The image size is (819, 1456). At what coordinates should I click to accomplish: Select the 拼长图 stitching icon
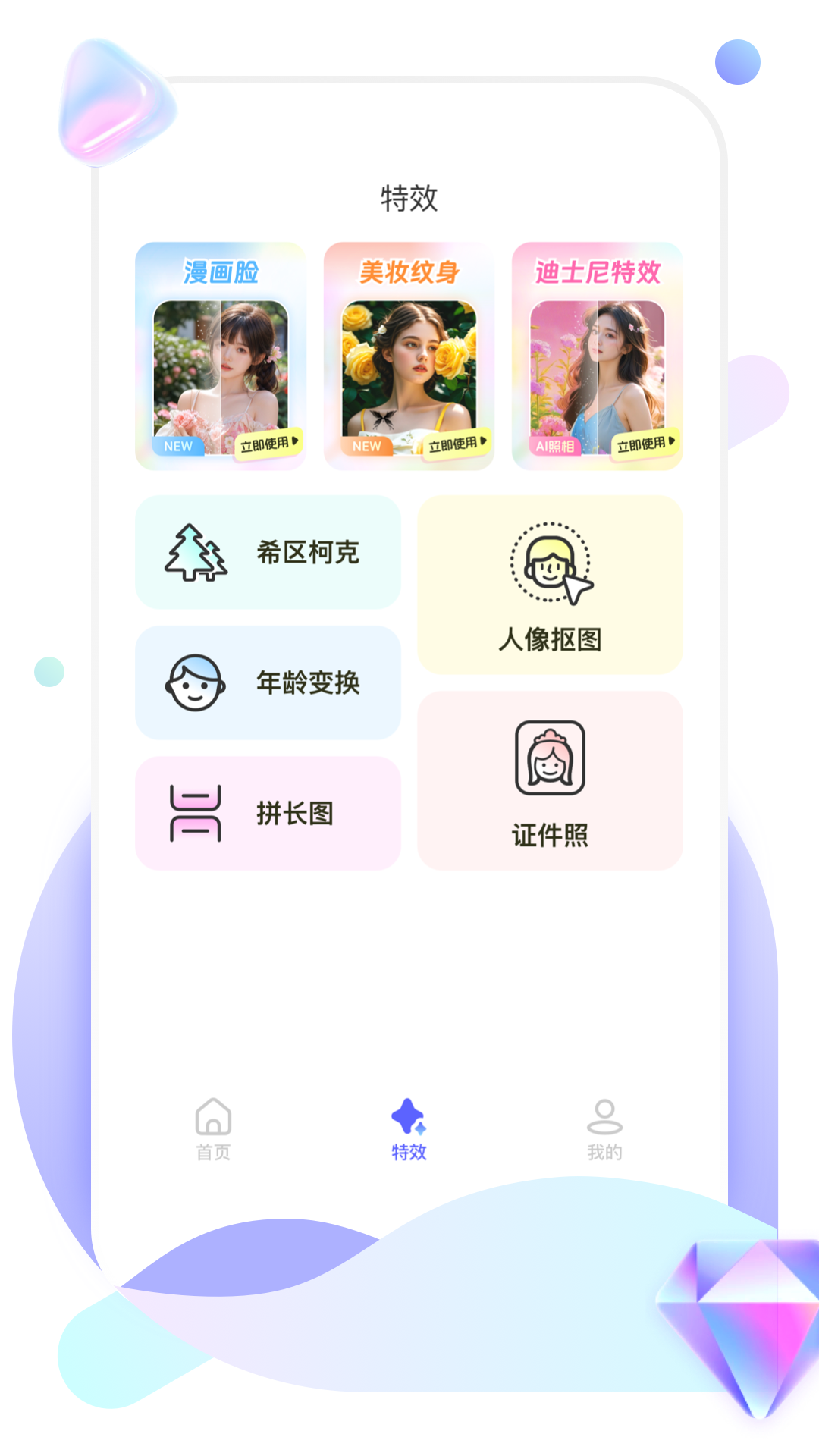196,812
